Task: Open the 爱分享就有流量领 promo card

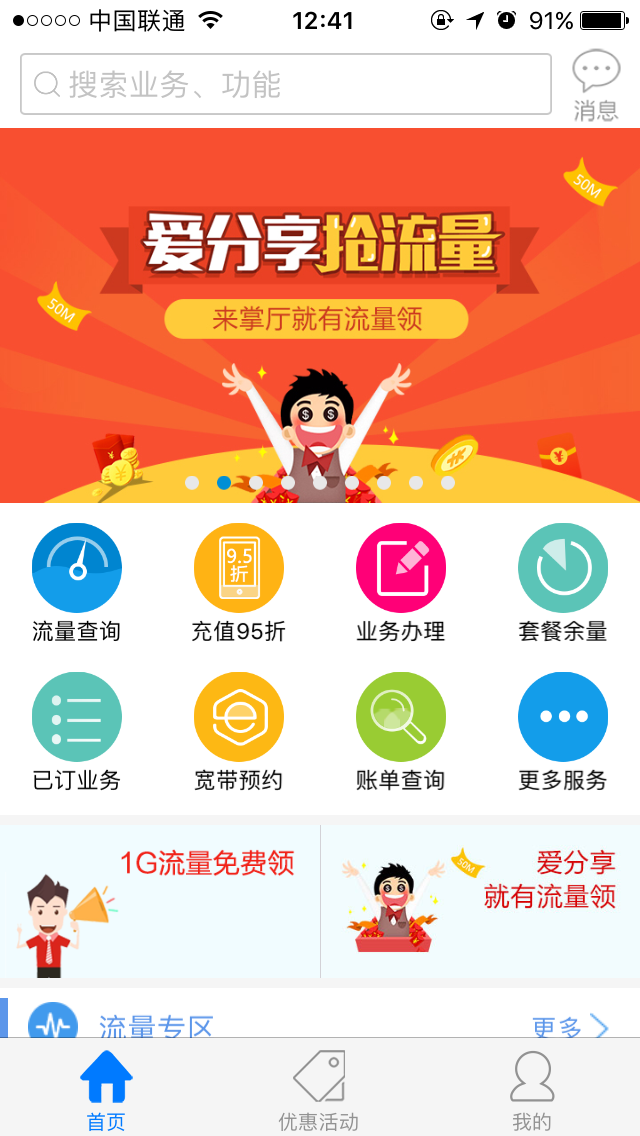Action: click(x=481, y=901)
